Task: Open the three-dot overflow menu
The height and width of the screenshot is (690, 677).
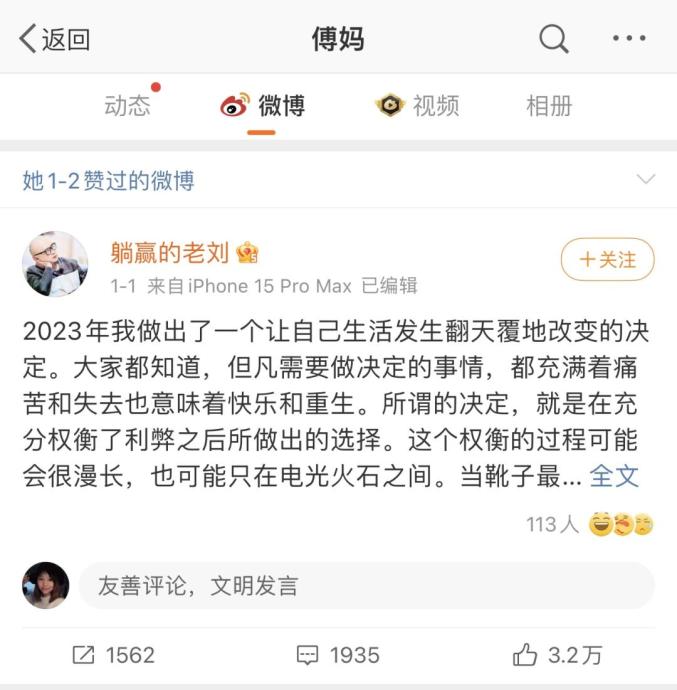Action: click(x=628, y=39)
